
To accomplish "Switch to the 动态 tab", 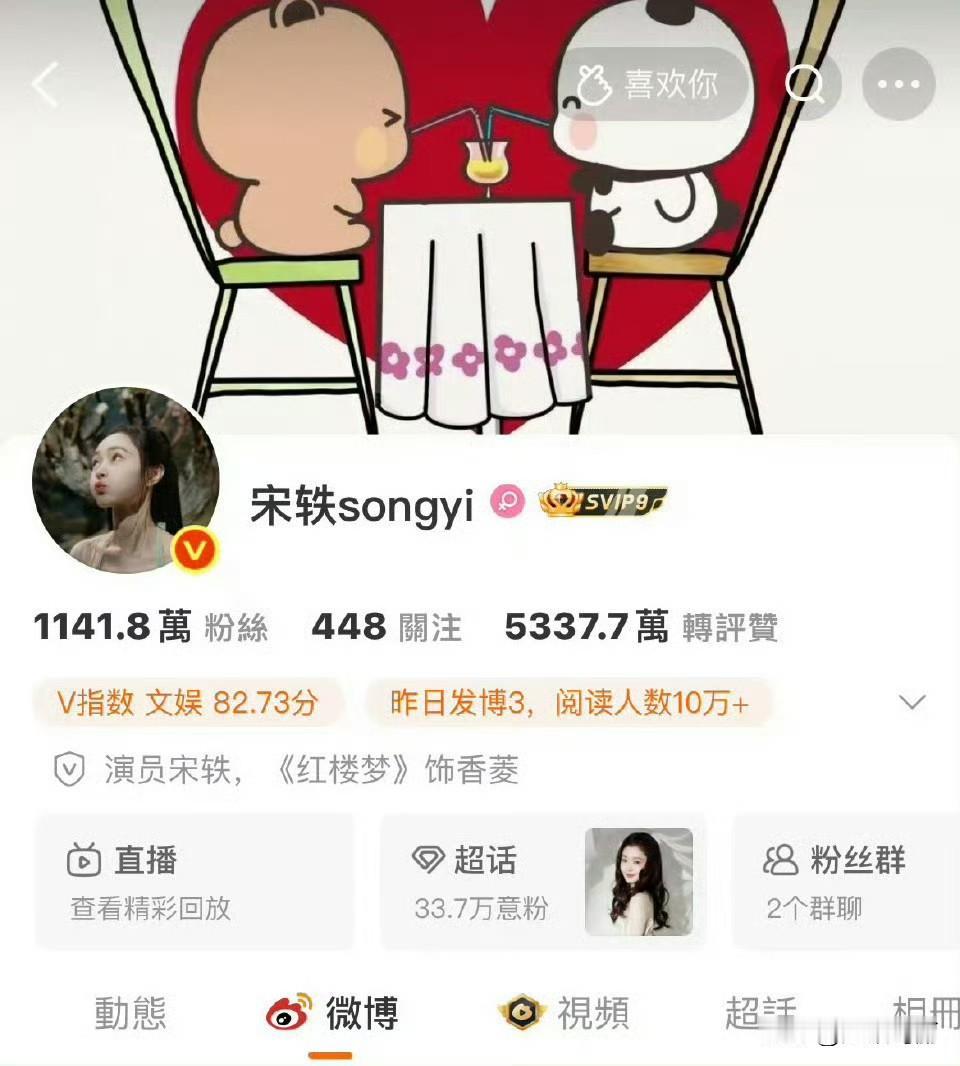I will (x=132, y=1012).
